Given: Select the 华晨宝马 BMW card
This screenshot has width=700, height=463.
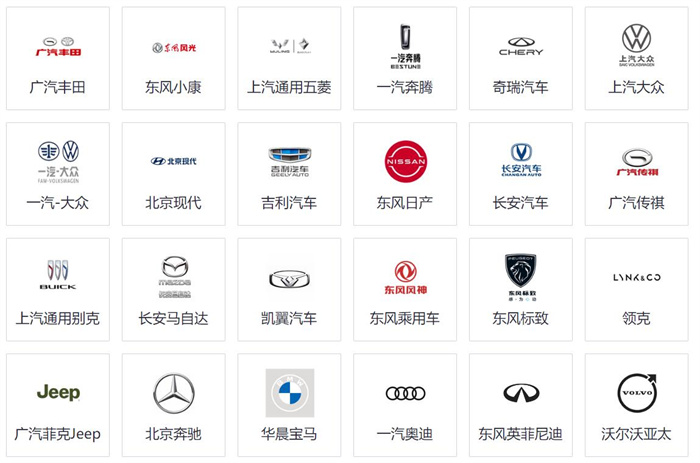Looking at the screenshot, I should tap(289, 406).
